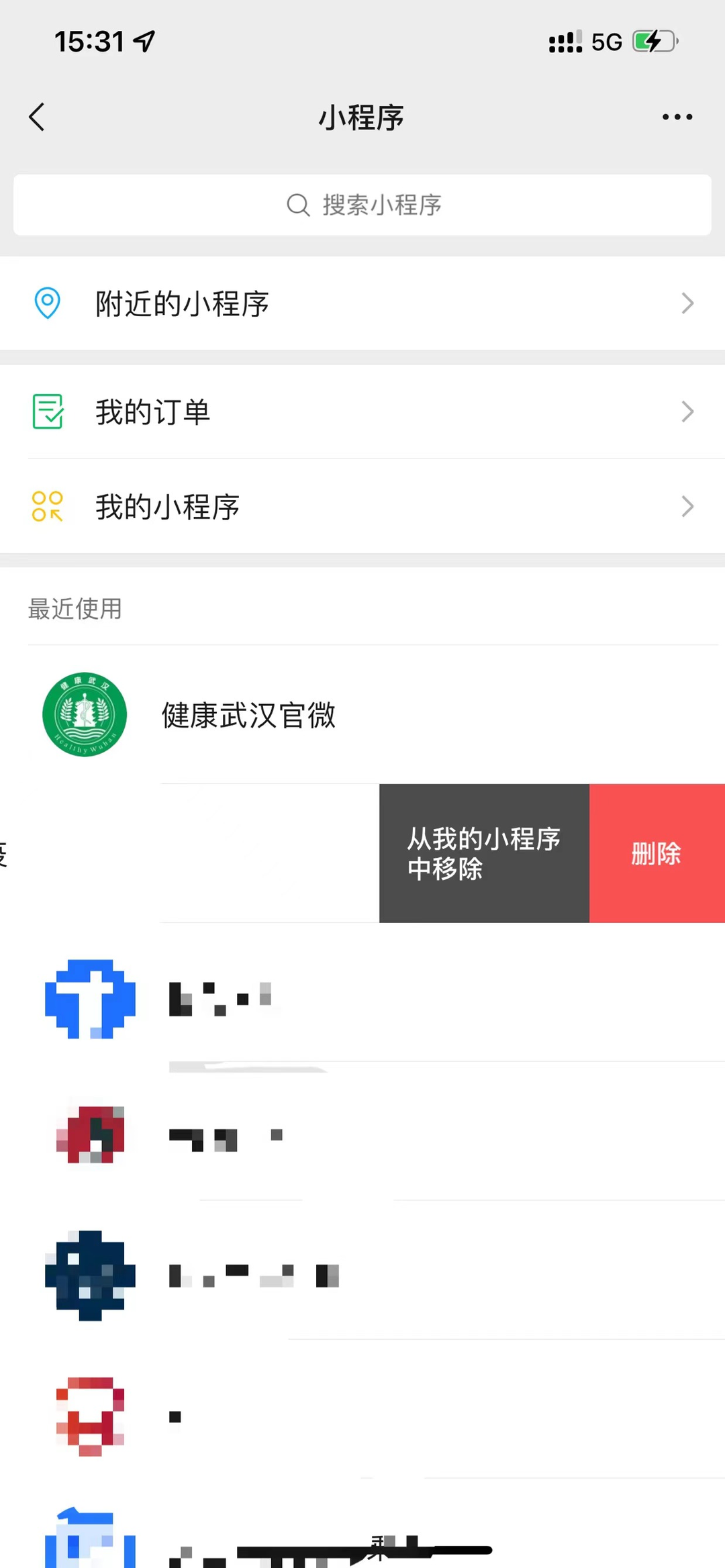This screenshot has height=1568, width=725.
Task: Go back from the 小程序 page
Action: pyautogui.click(x=38, y=117)
